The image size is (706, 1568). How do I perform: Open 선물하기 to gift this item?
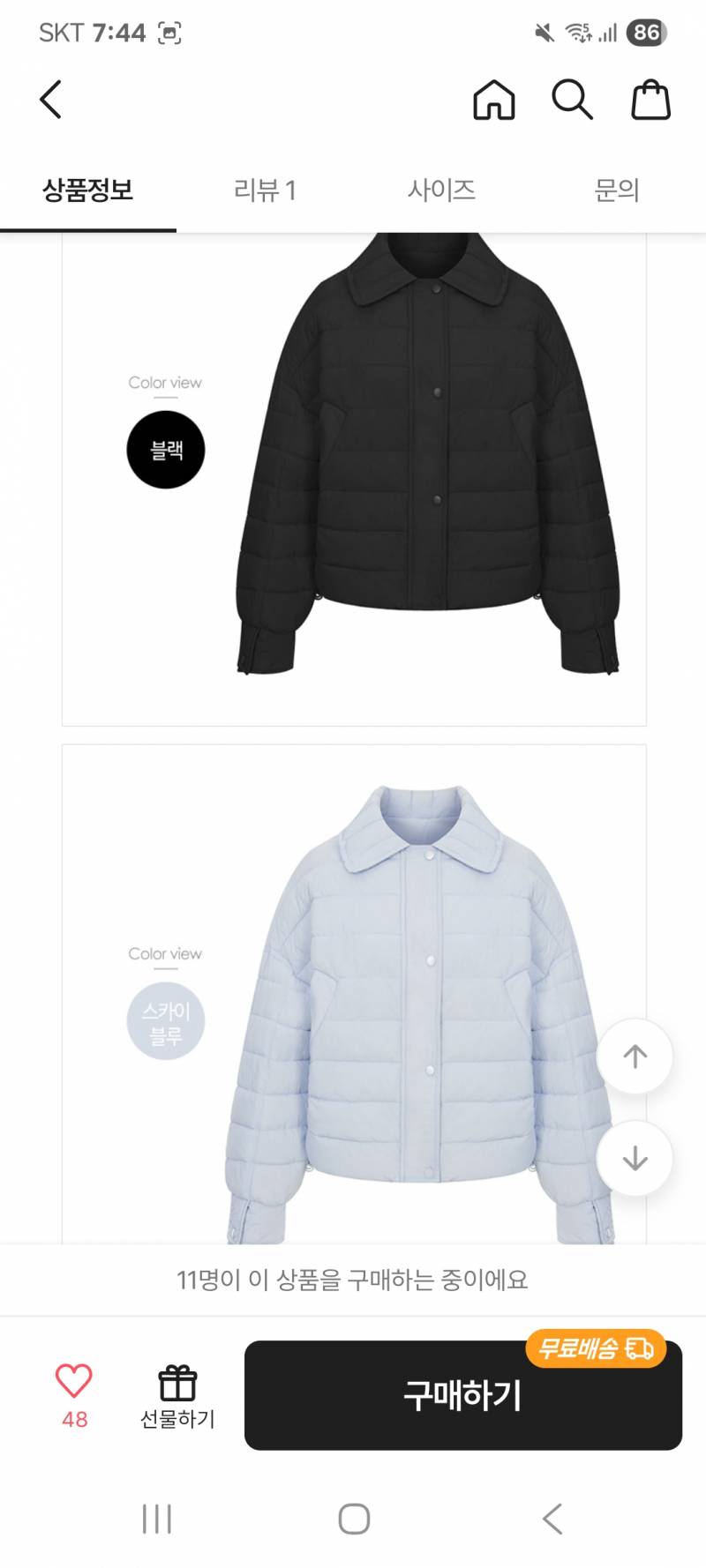pyautogui.click(x=177, y=1397)
